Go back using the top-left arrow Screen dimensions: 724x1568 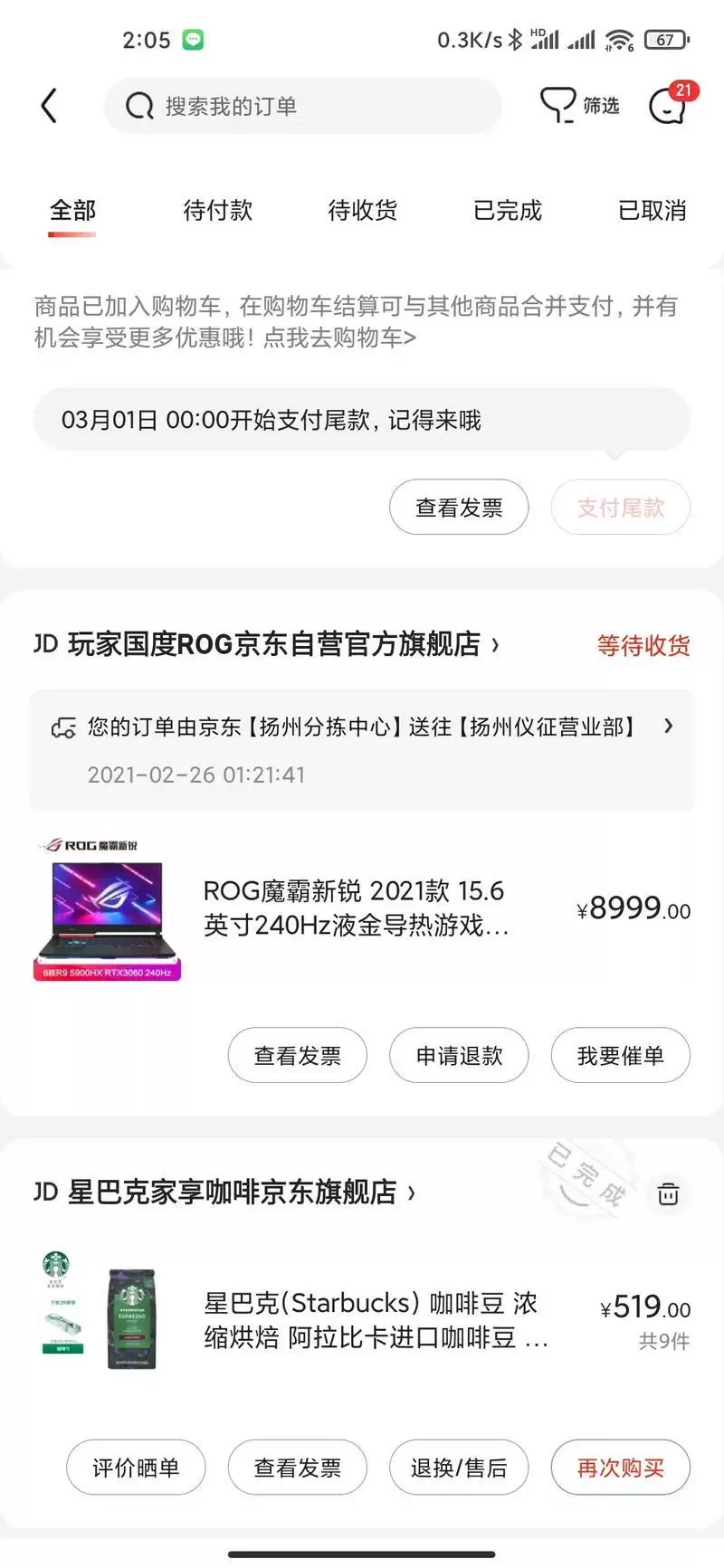(49, 106)
